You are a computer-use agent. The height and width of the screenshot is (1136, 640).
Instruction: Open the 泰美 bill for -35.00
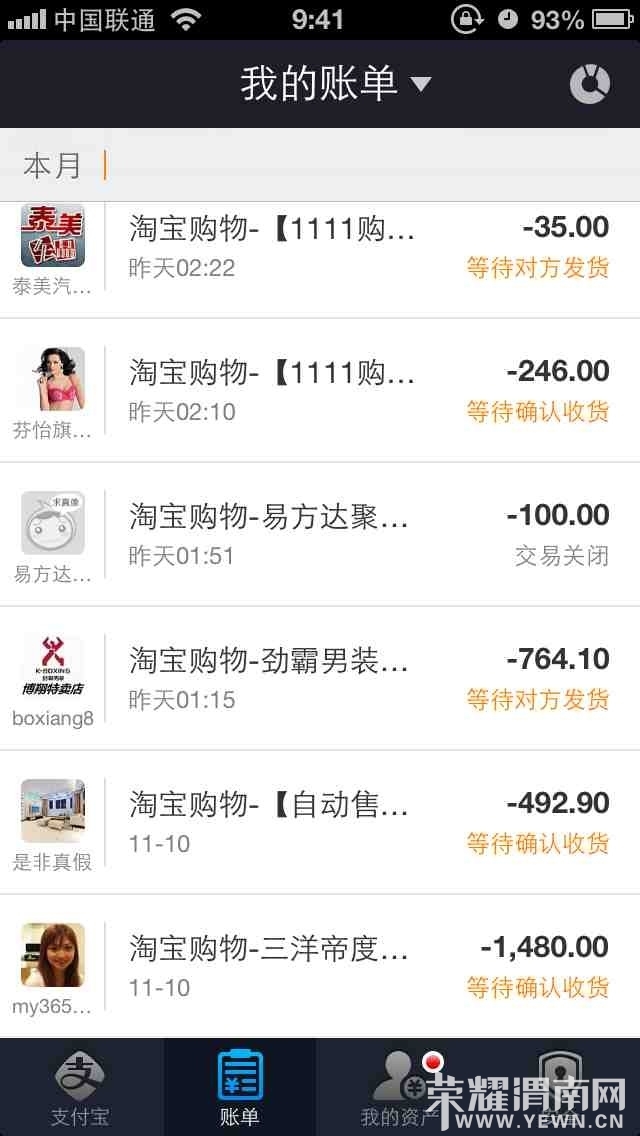pyautogui.click(x=320, y=248)
